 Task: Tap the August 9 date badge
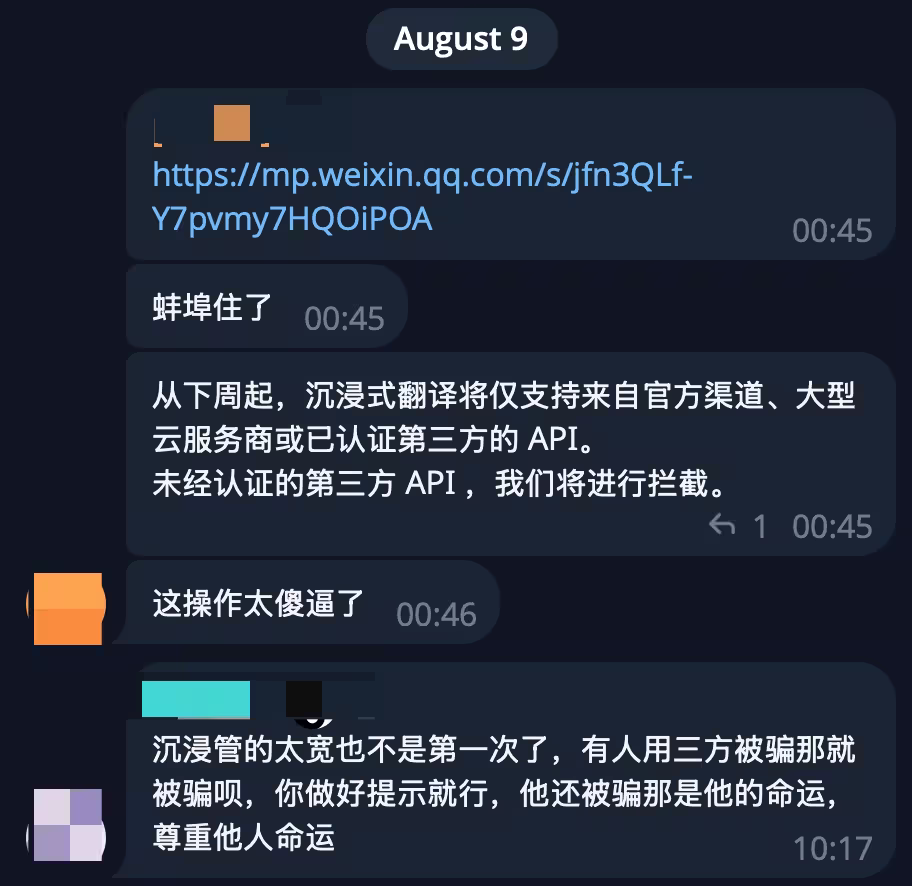[x=461, y=39]
